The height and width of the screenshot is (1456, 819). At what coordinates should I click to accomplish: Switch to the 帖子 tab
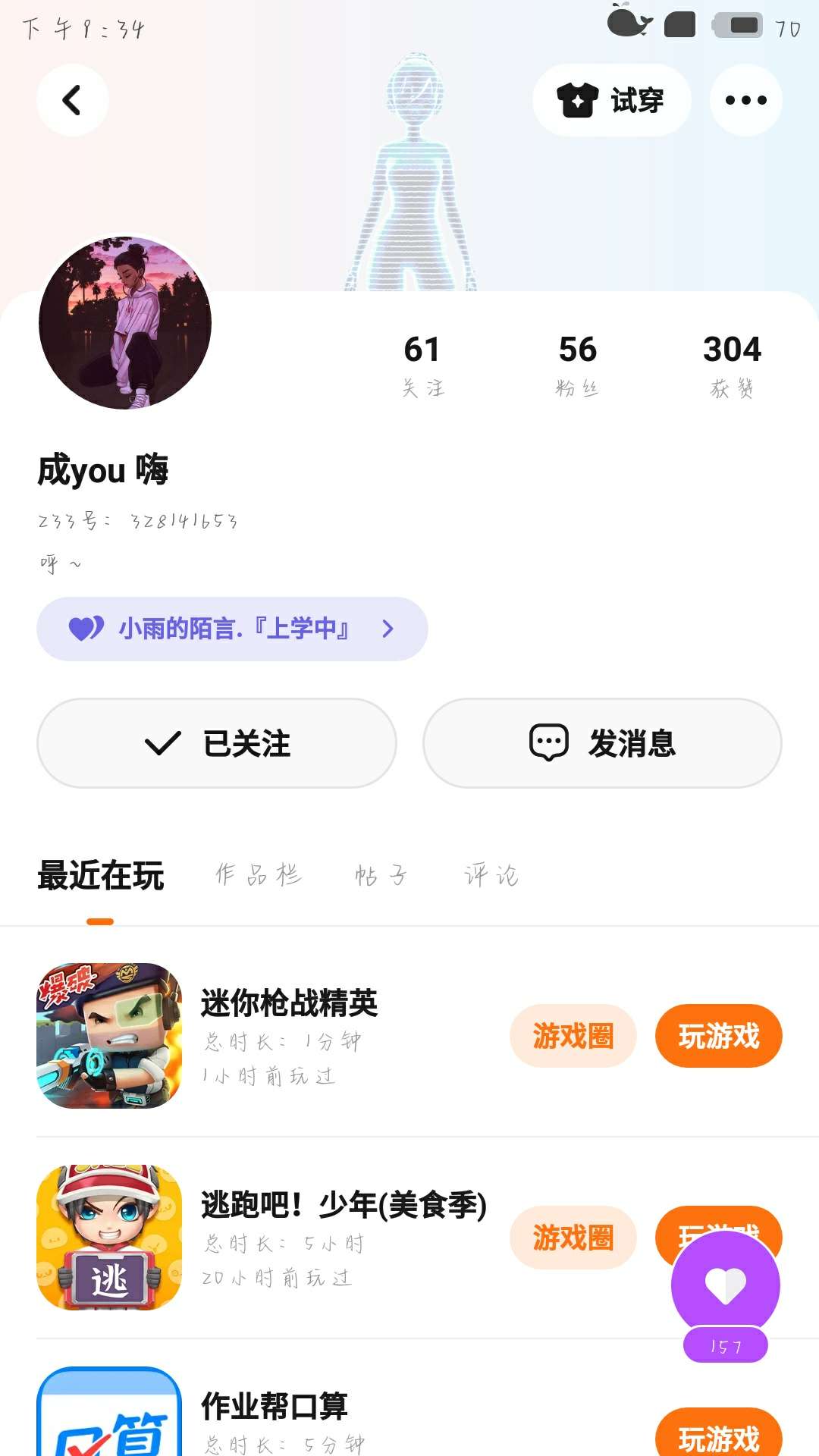381,876
